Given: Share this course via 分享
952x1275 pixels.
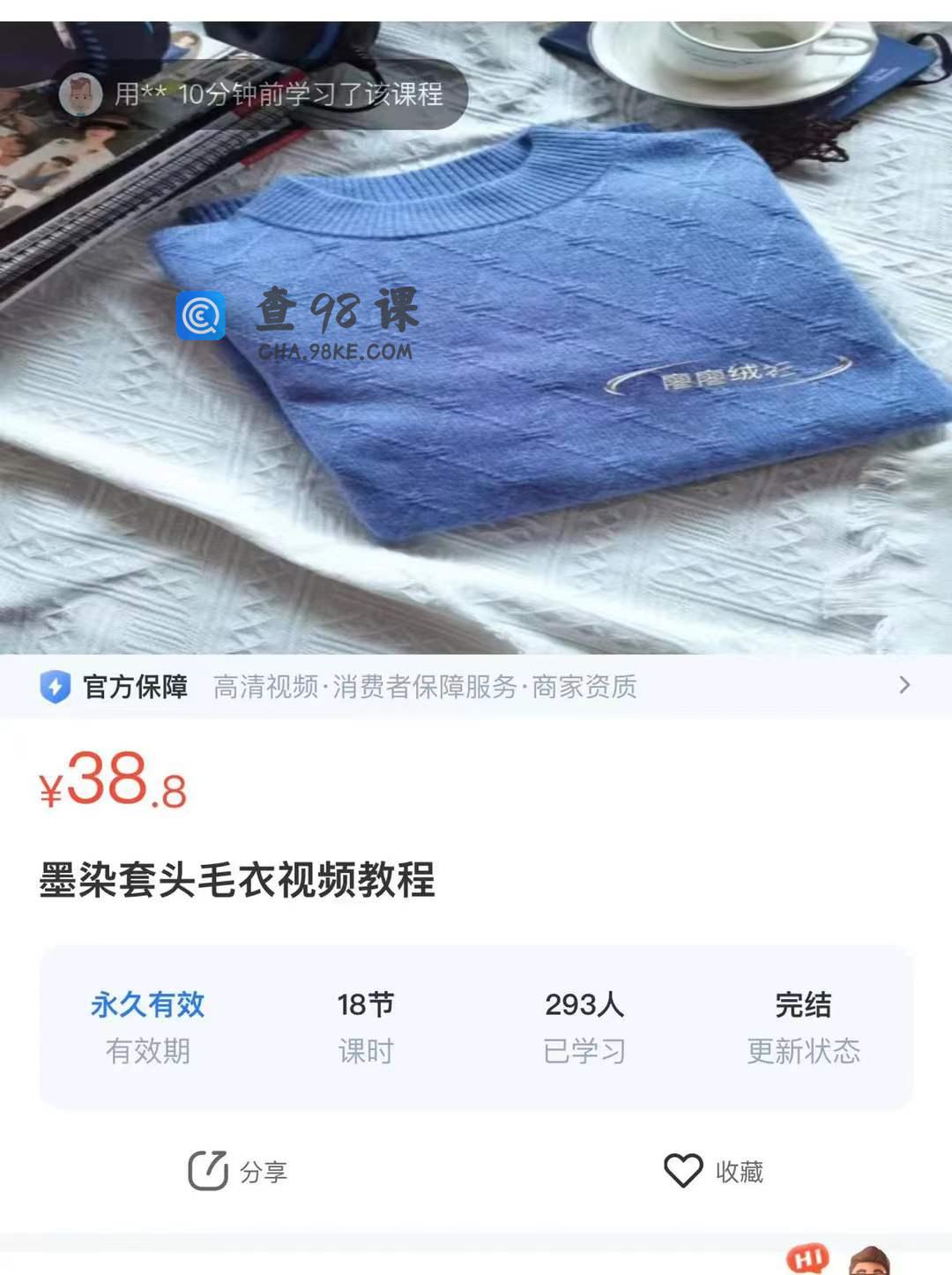Looking at the screenshot, I should (x=238, y=1171).
